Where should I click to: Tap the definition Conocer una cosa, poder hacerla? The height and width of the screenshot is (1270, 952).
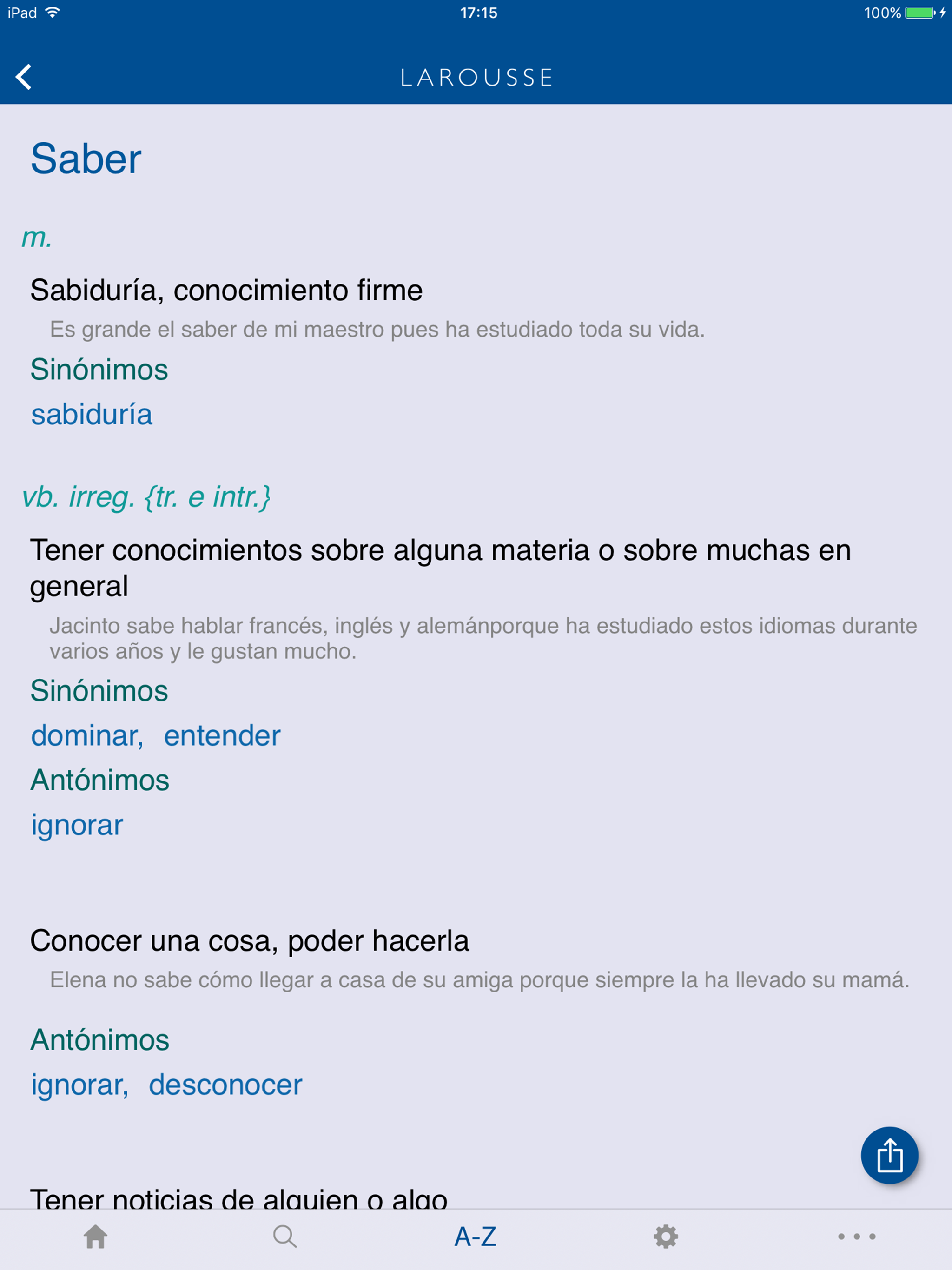point(250,941)
